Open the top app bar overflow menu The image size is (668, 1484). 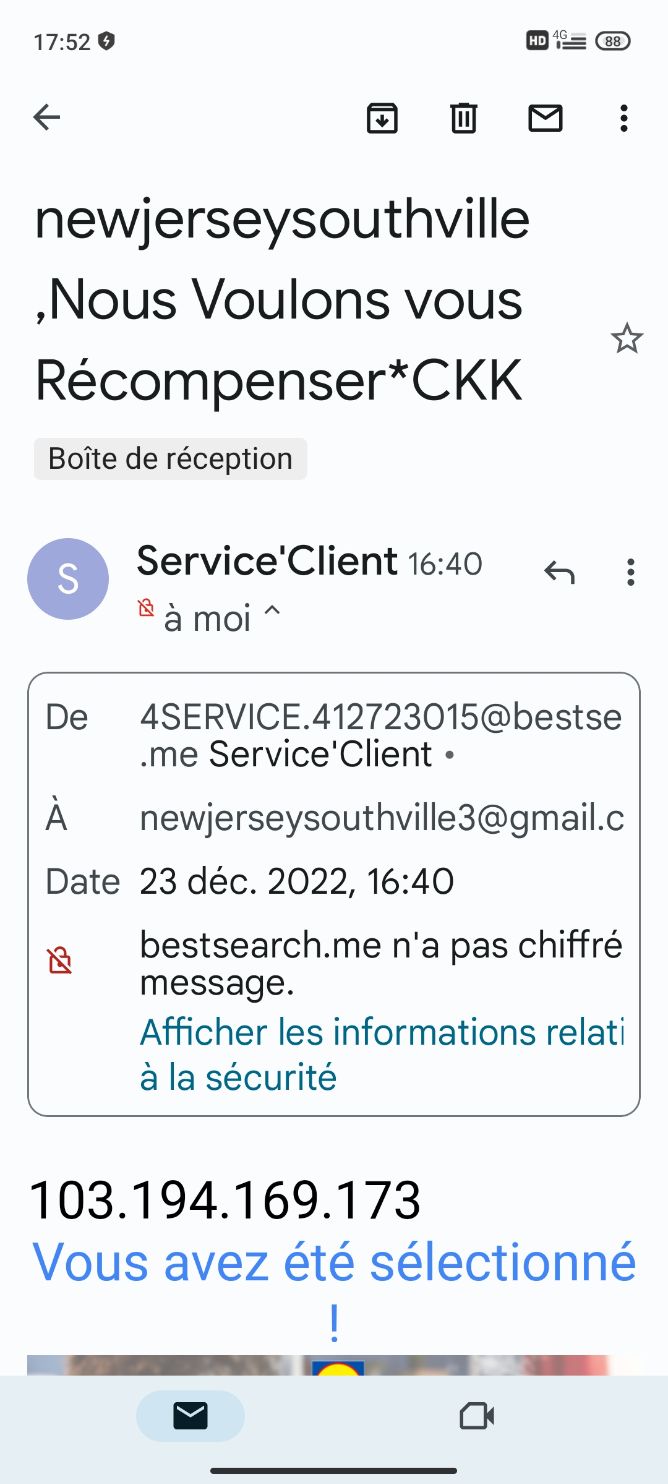624,118
